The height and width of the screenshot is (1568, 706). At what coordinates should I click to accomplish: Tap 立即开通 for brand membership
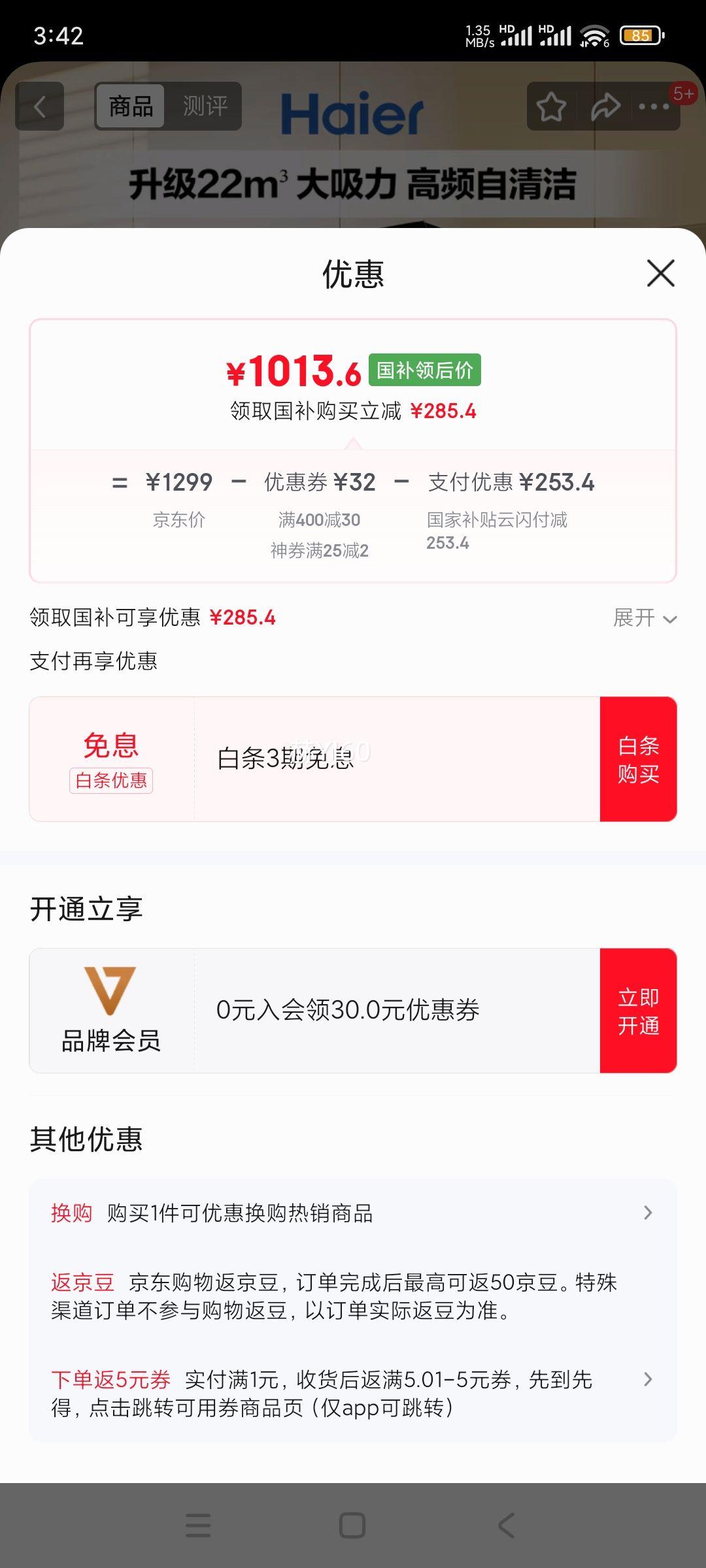tap(638, 1011)
